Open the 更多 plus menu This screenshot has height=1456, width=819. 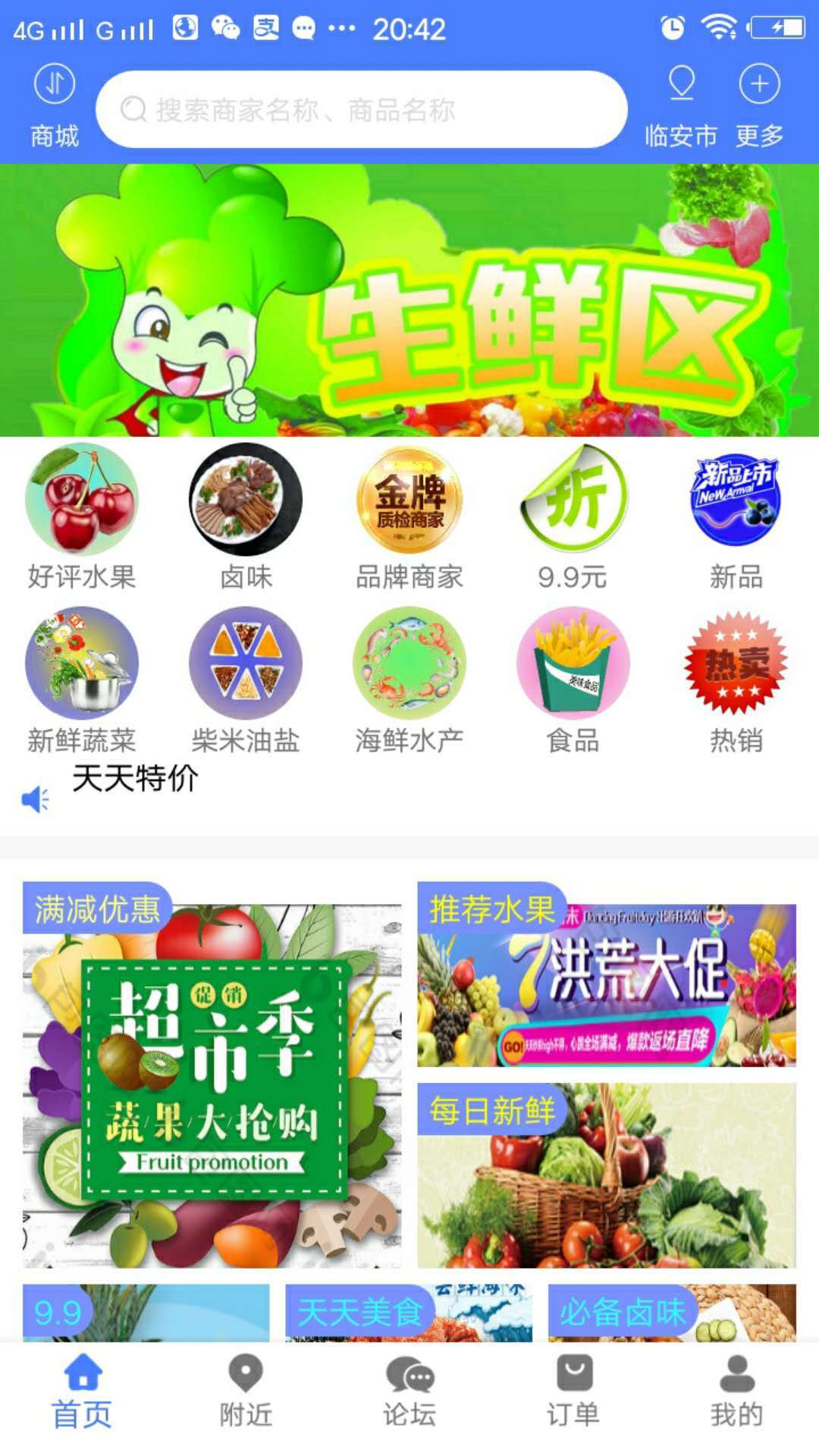(x=759, y=105)
